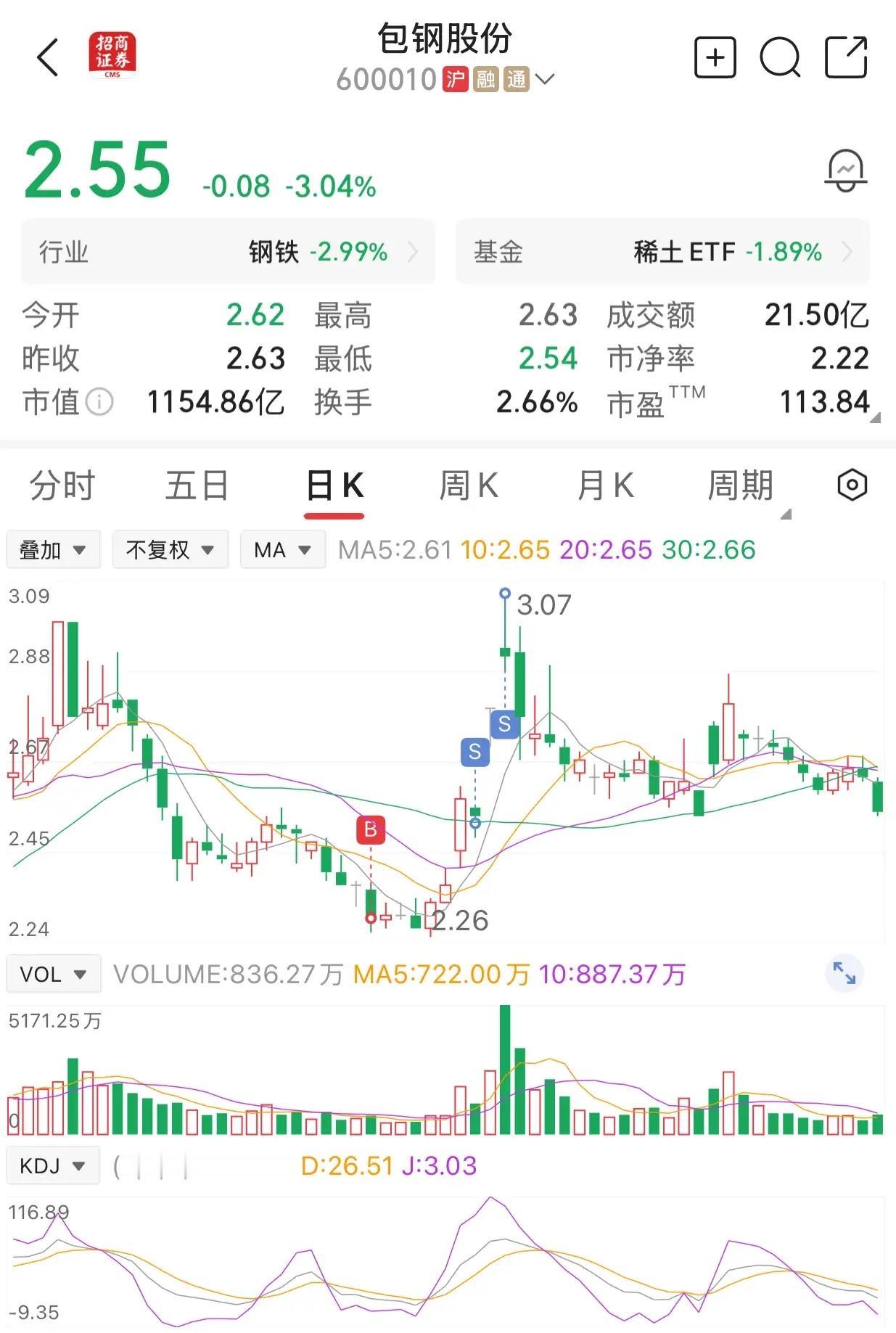Set a price alert with the bell
This screenshot has width=896, height=1333.
[845, 171]
